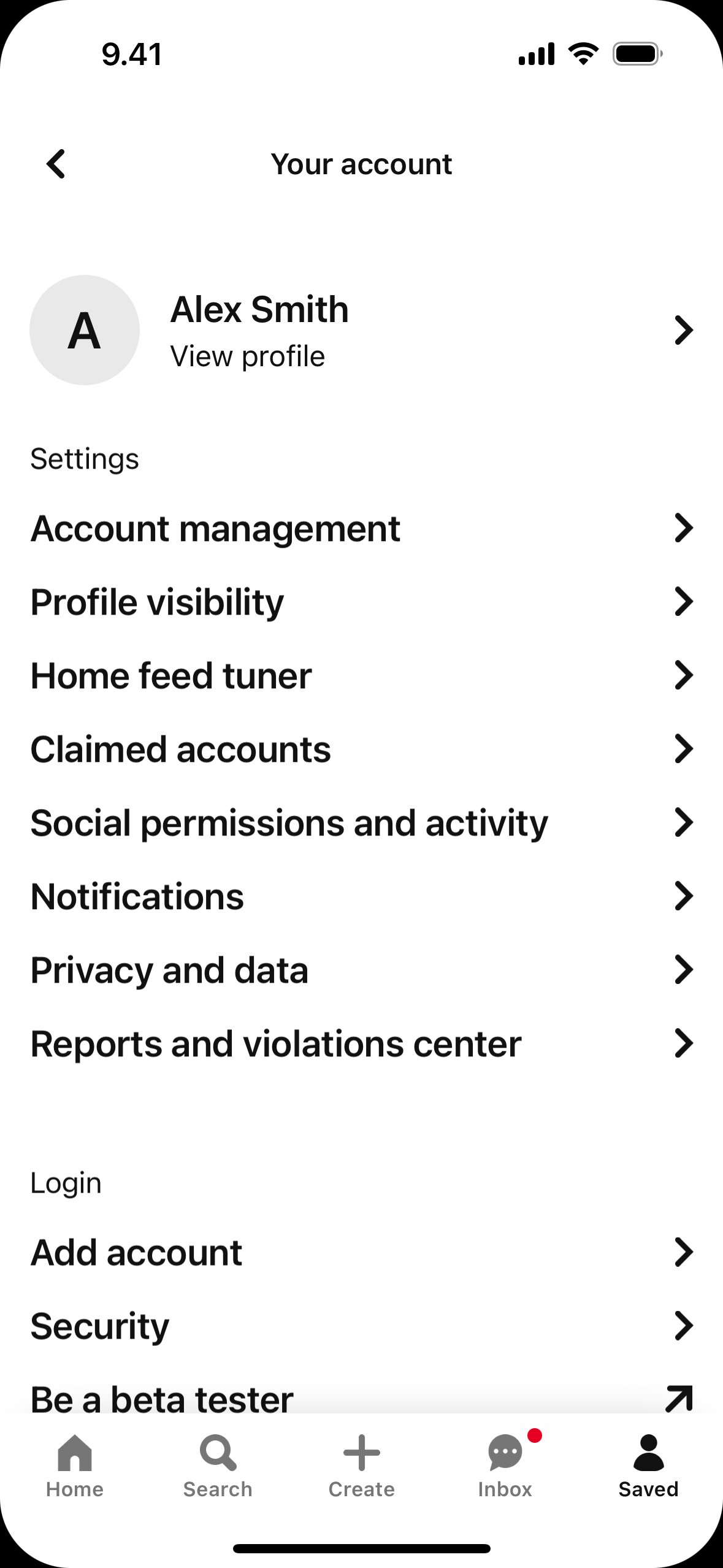Switch to the Saved tab
723x1568 pixels.
click(x=648, y=1466)
